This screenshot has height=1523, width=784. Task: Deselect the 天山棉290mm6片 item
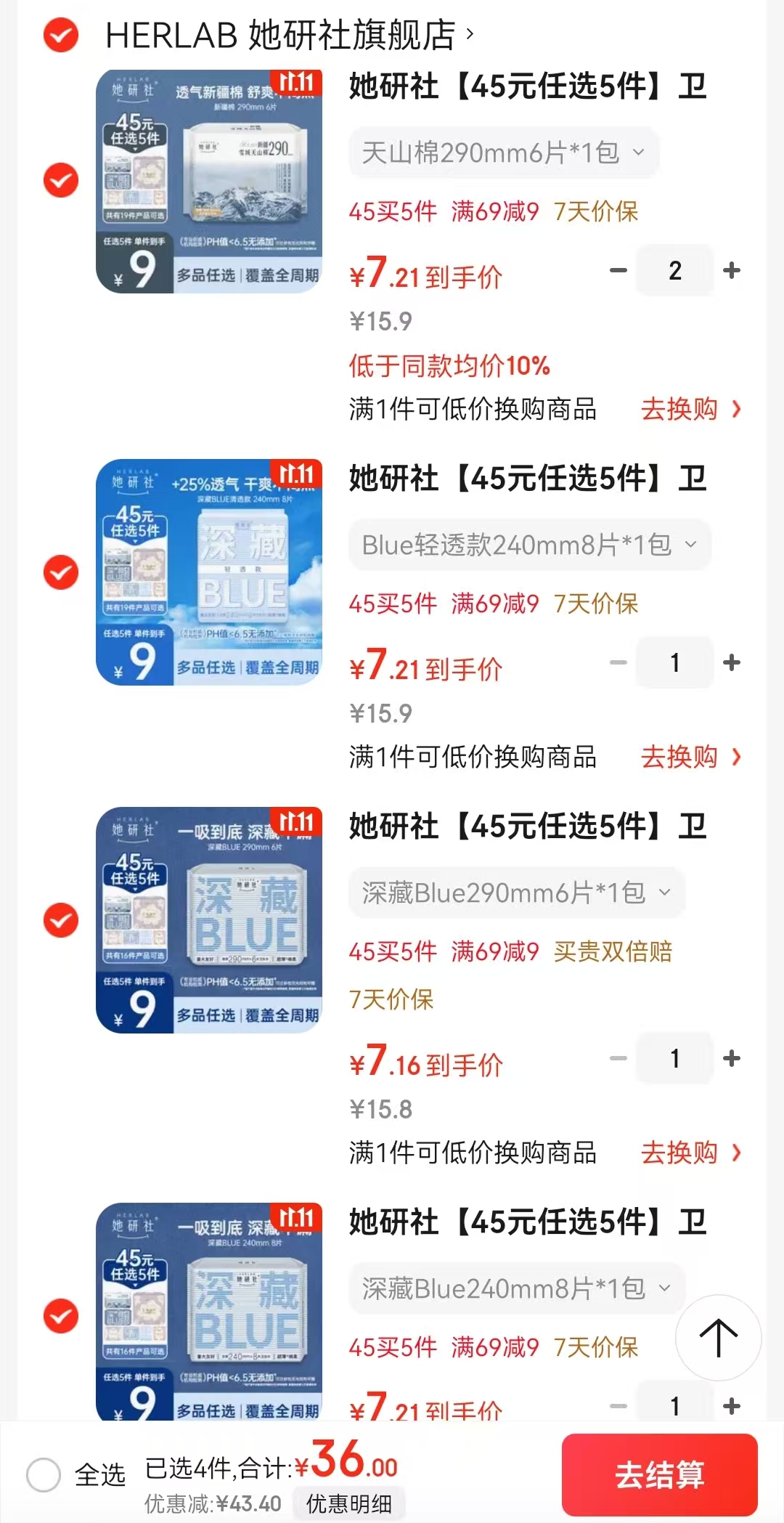tap(61, 180)
